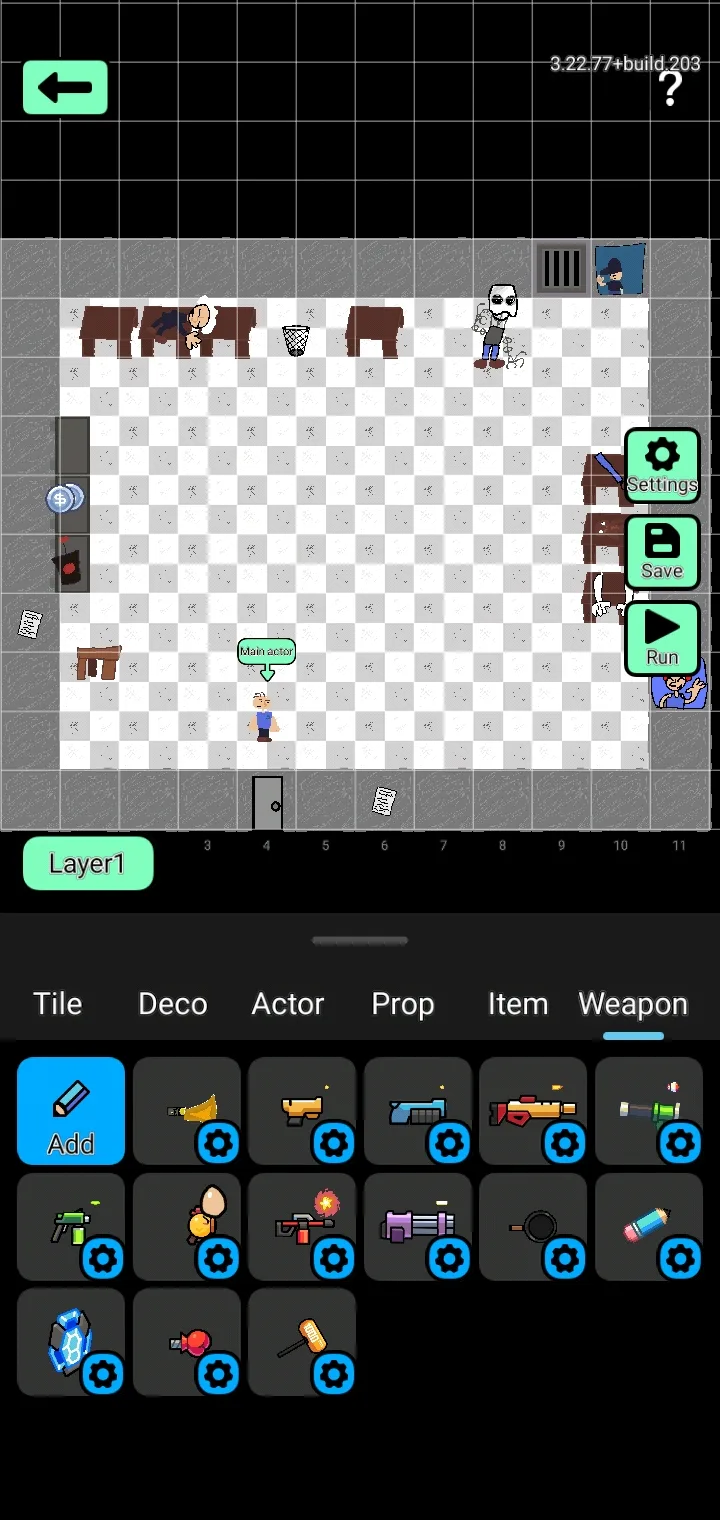Pick the egg chicken weapon
Screen dimensions: 720x1520
pos(187,1226)
